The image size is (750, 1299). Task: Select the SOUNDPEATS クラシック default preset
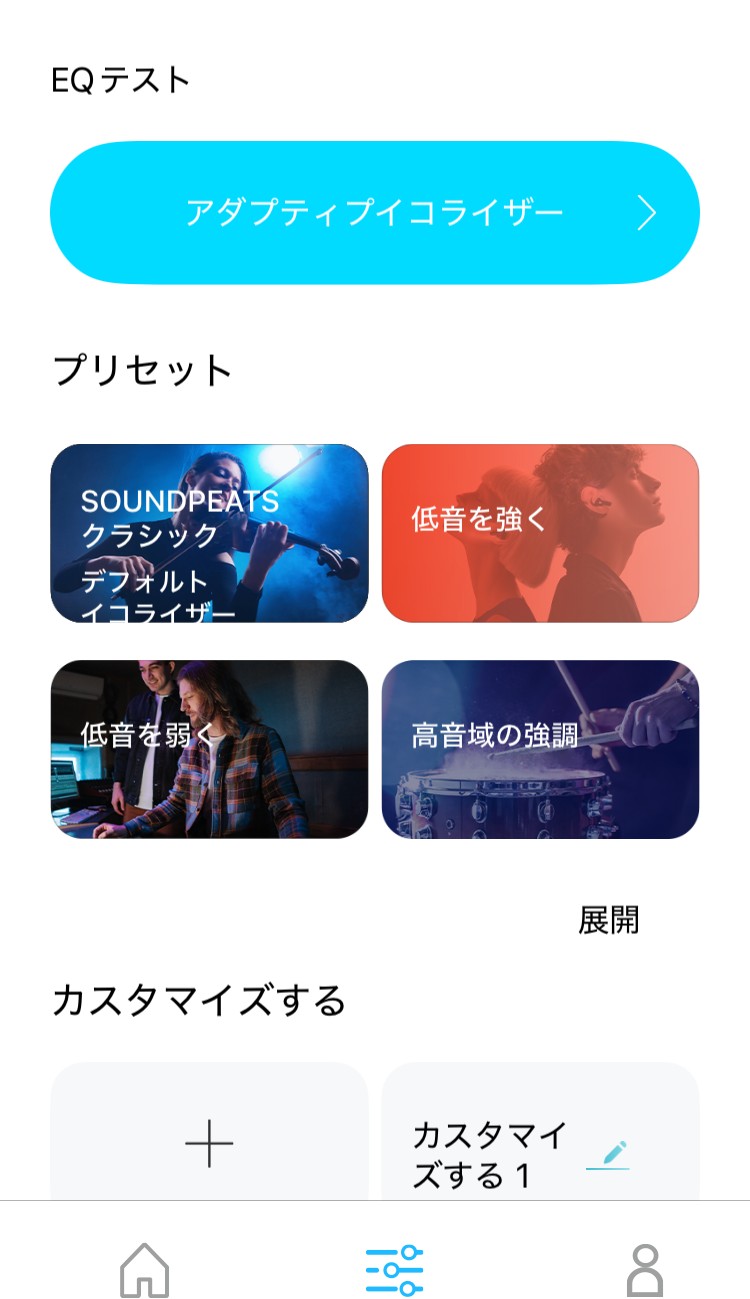click(210, 535)
